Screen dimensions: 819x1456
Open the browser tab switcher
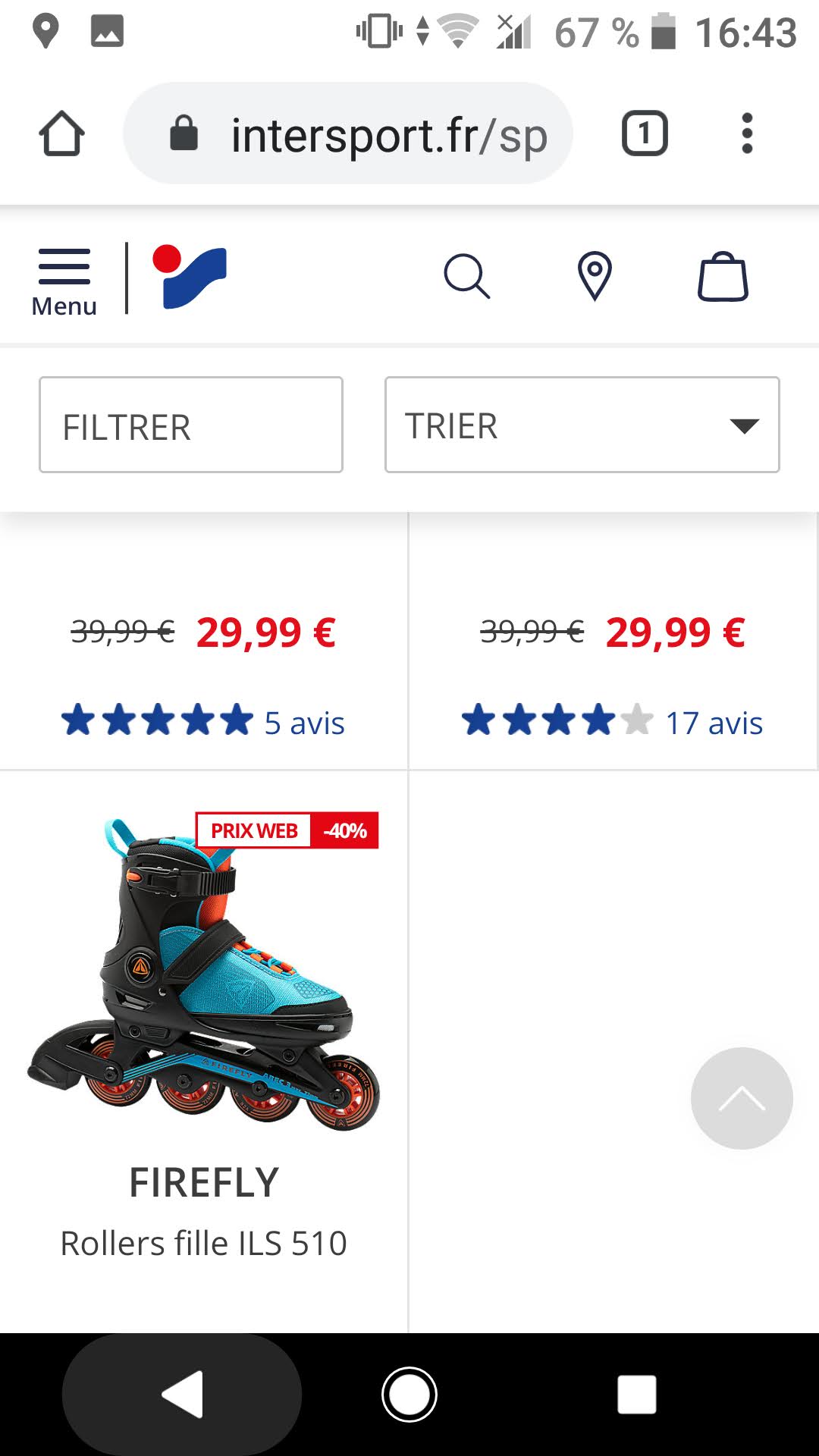pos(644,134)
